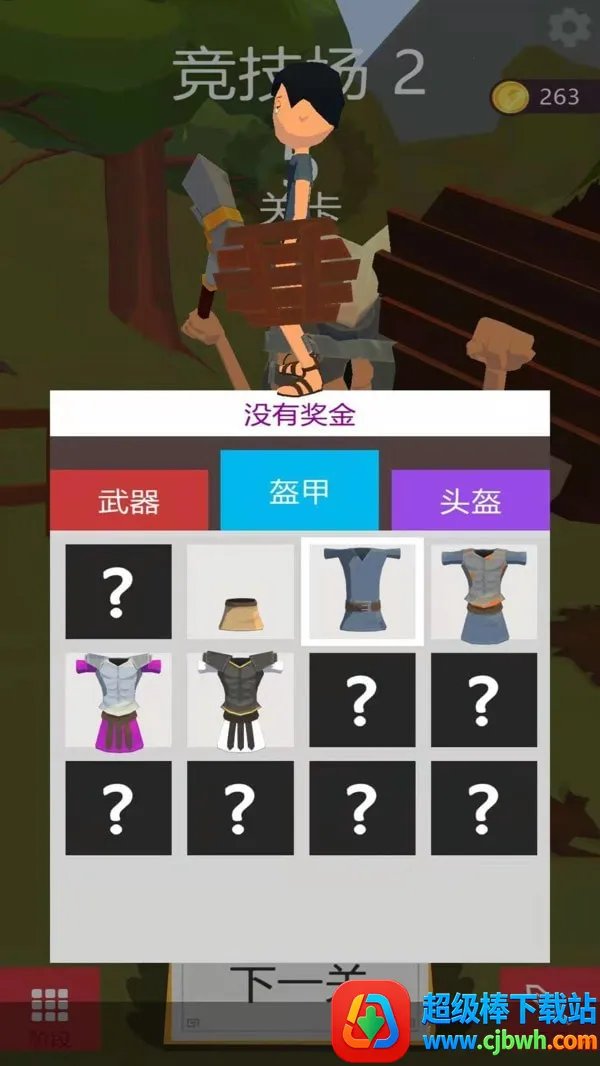Screen dimensions: 600x1066
Task: Open the settings gear icon
Action: (571, 29)
